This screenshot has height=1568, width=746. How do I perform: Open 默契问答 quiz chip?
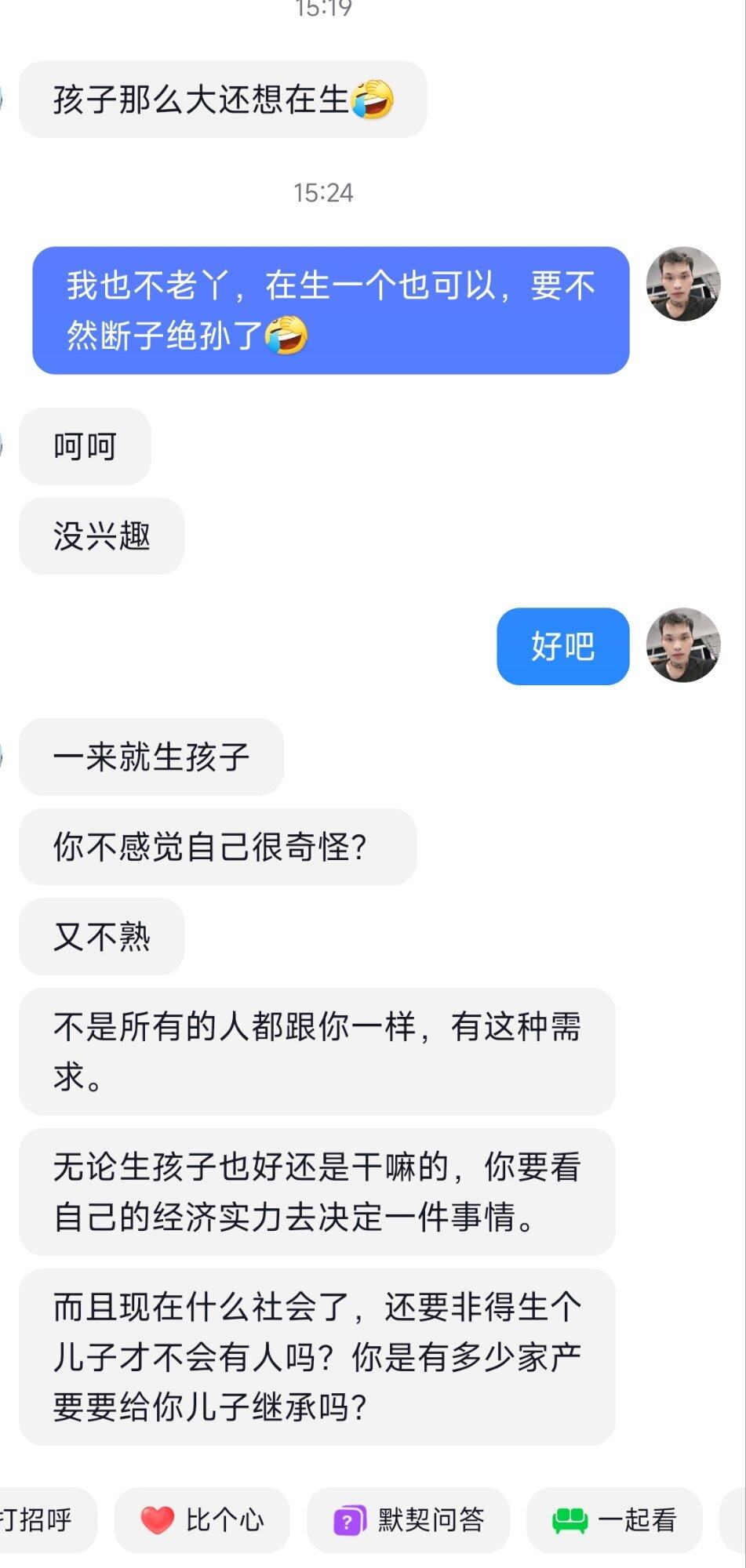409,1520
